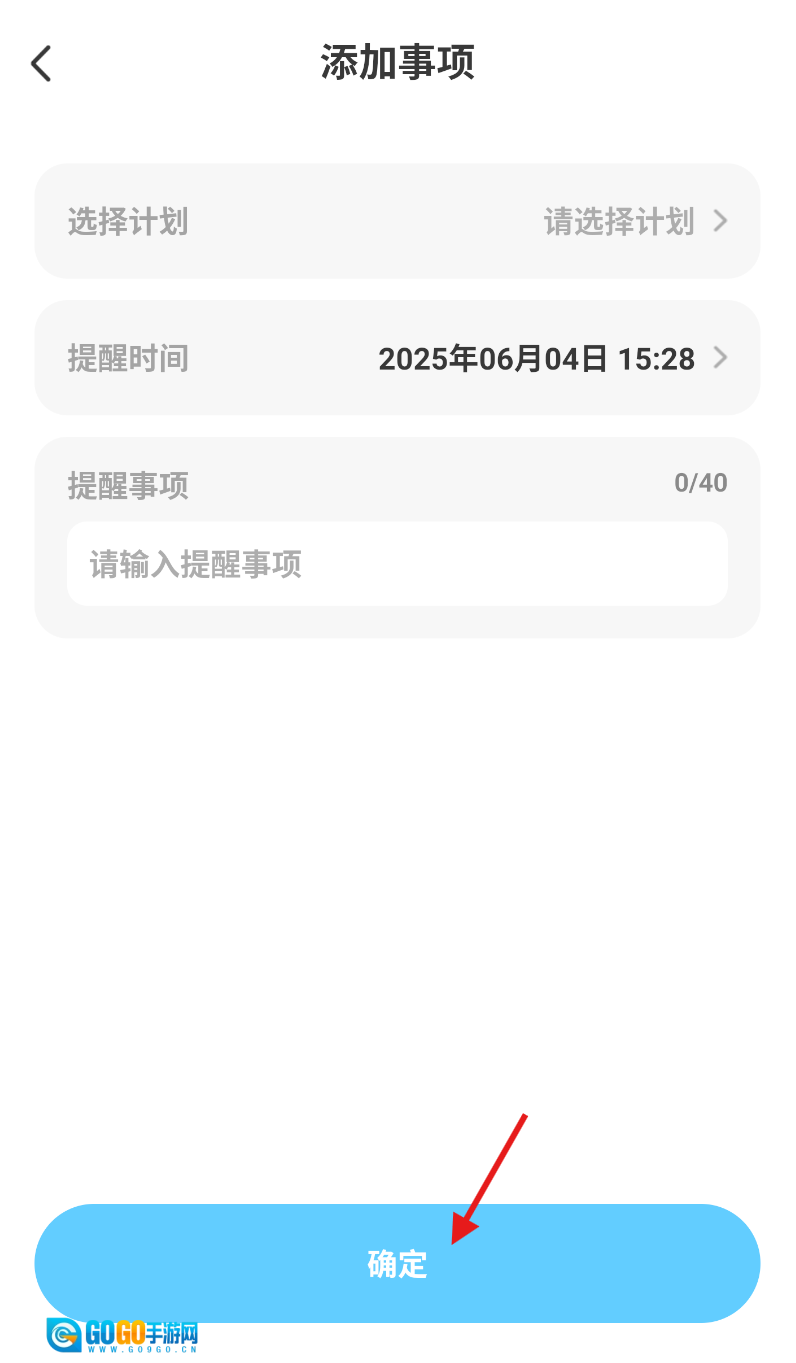Go back from the 添加事项 page
The image size is (796, 1363).
[x=41, y=63]
